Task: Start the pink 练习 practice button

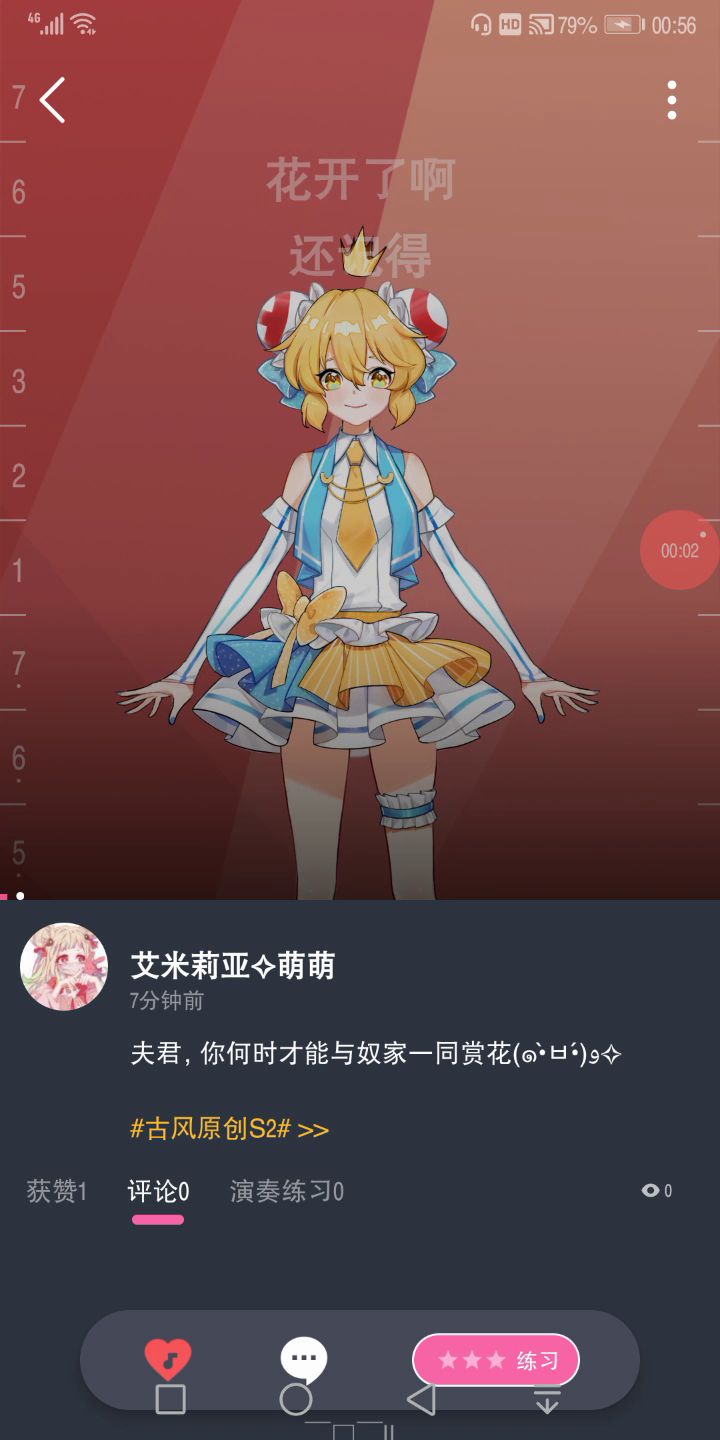Action: click(x=496, y=1360)
